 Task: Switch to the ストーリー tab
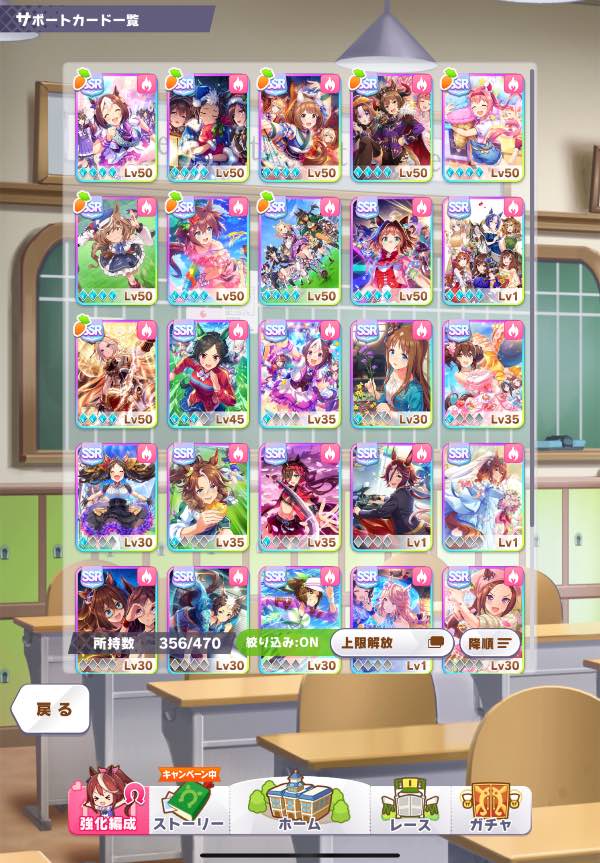189,810
